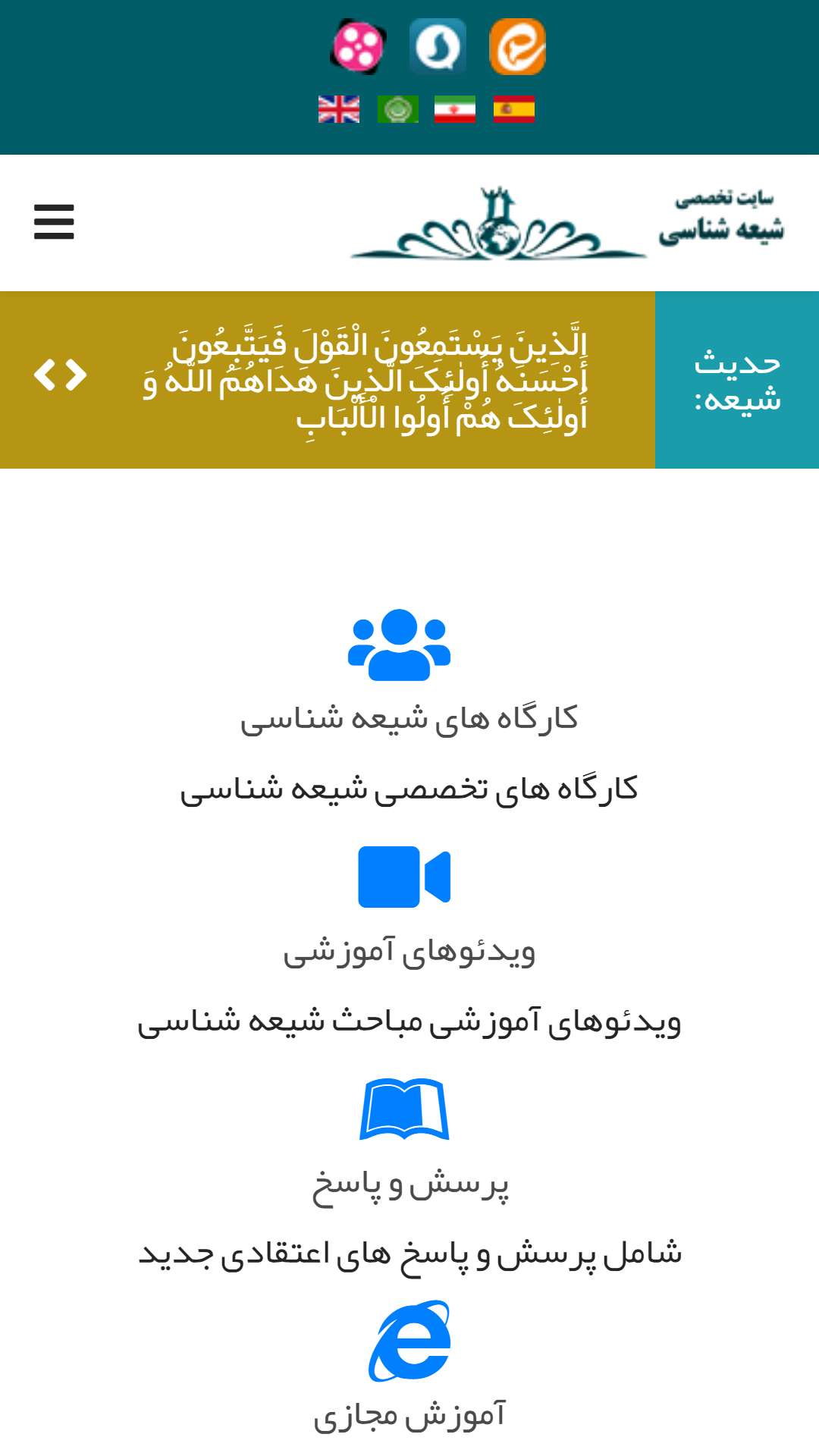Open کارگاه های شیعه شناسی section

409,718
